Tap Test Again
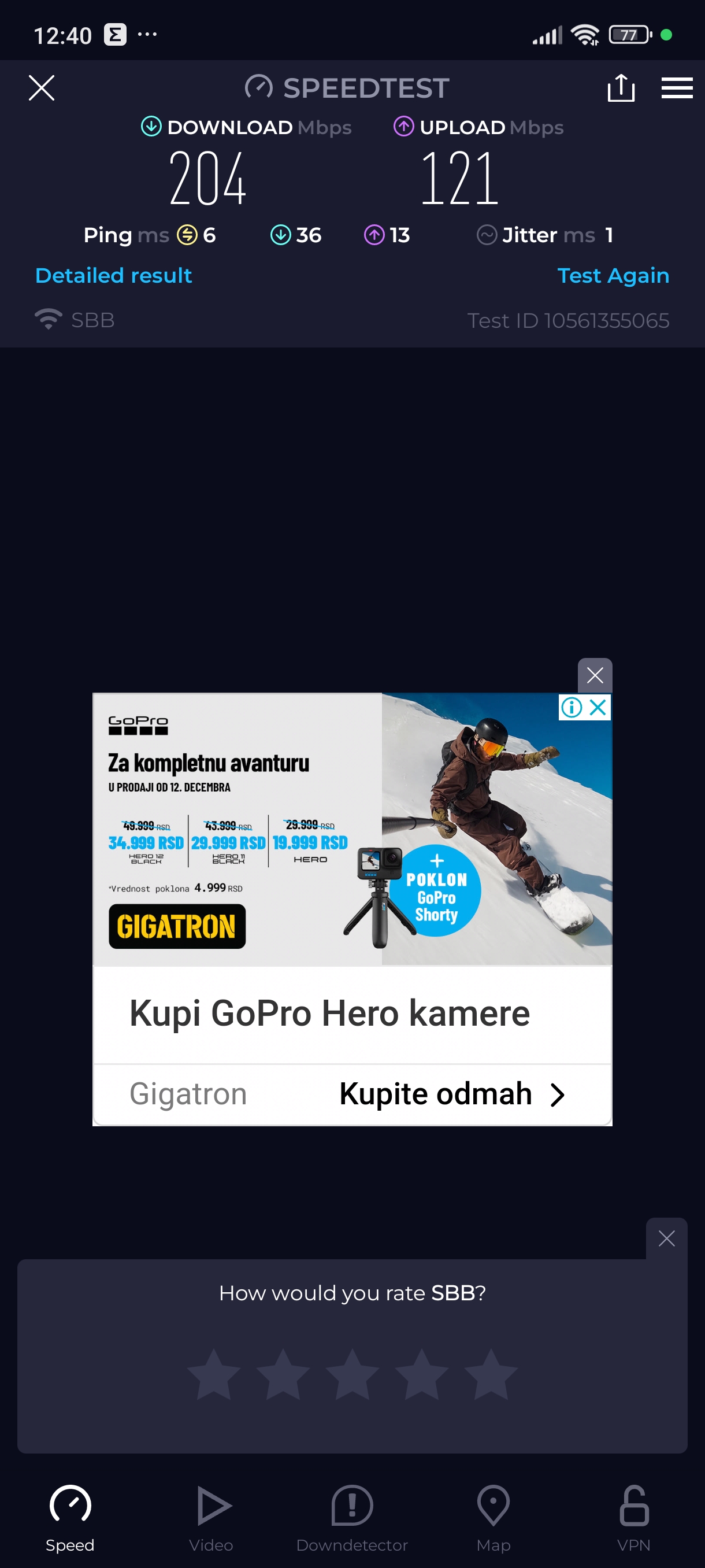705x1568 pixels. 613,276
